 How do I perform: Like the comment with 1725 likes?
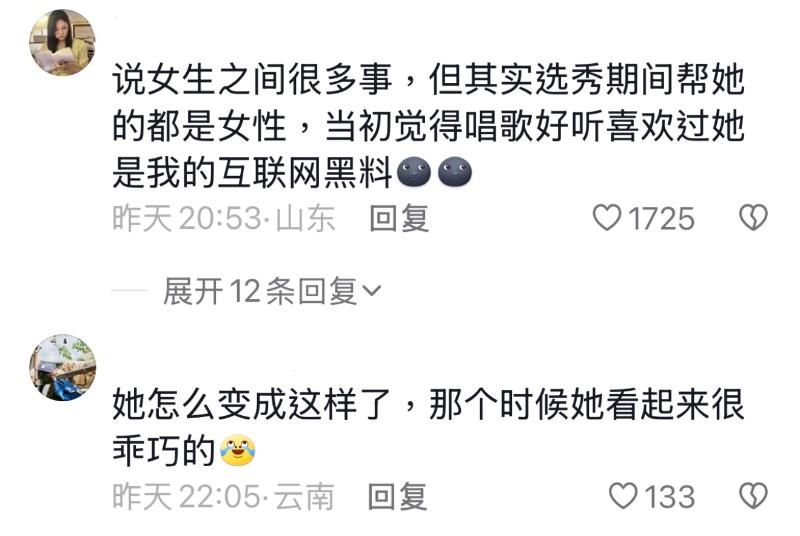tap(608, 218)
